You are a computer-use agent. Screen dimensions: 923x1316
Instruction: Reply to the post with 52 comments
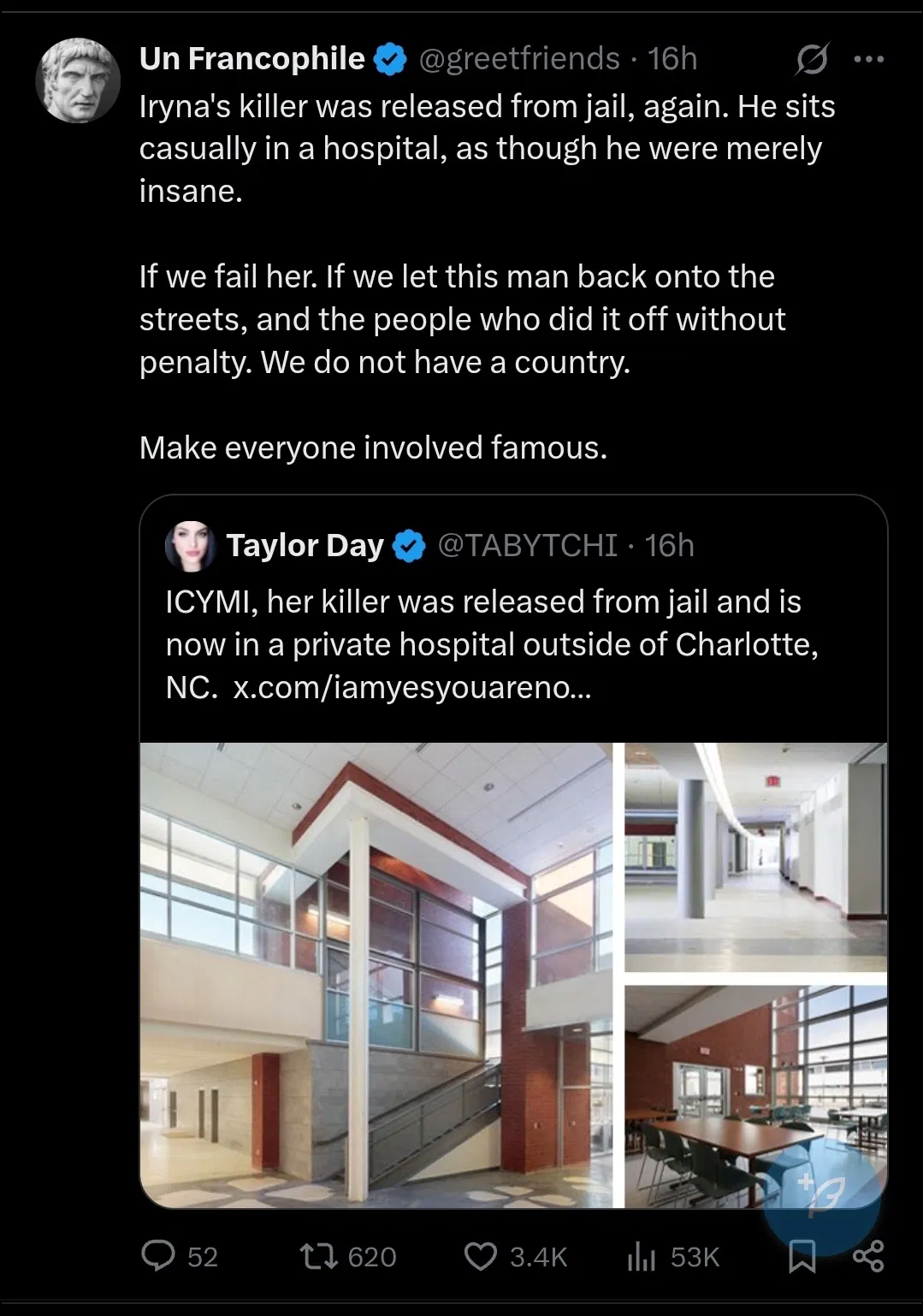[158, 1256]
